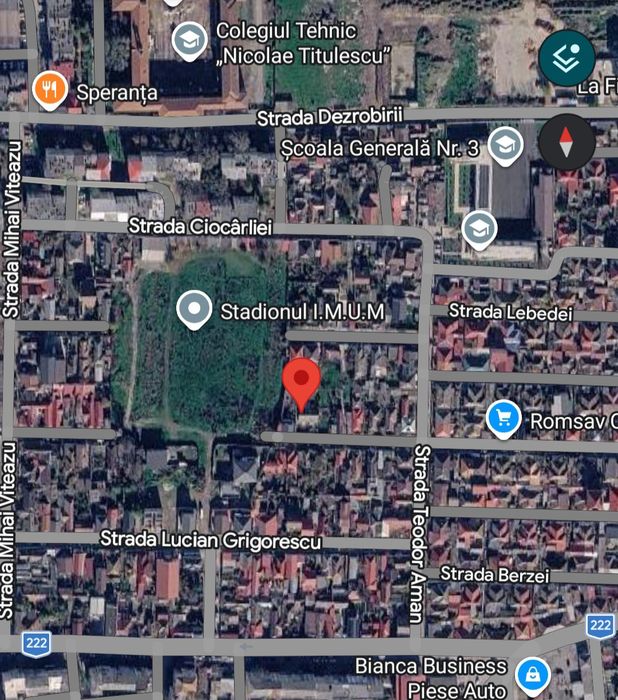Open Romsav shopping marker
This screenshot has height=700, width=618.
(503, 420)
